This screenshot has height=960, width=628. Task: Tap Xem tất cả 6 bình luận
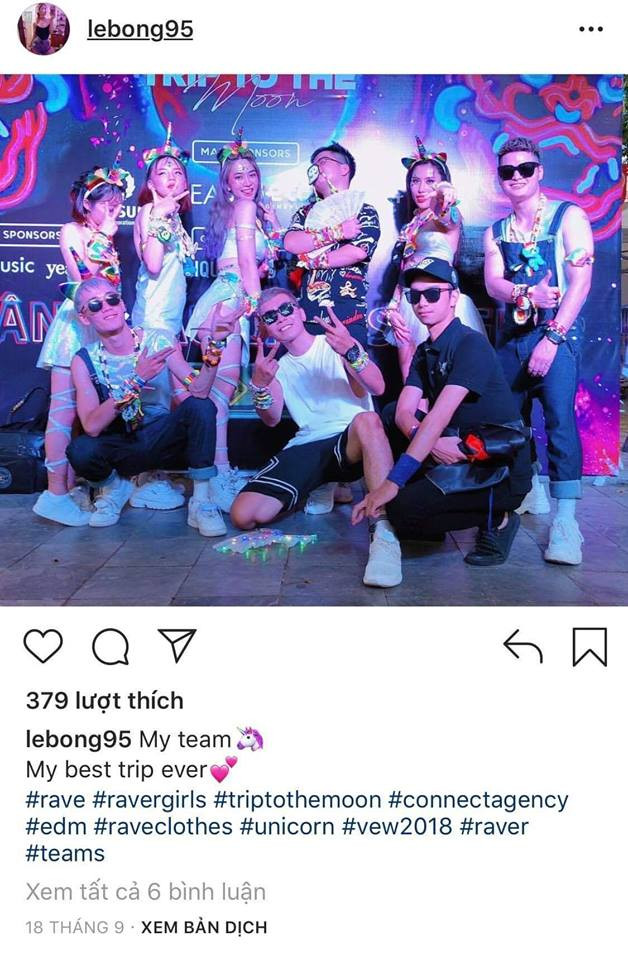[146, 890]
